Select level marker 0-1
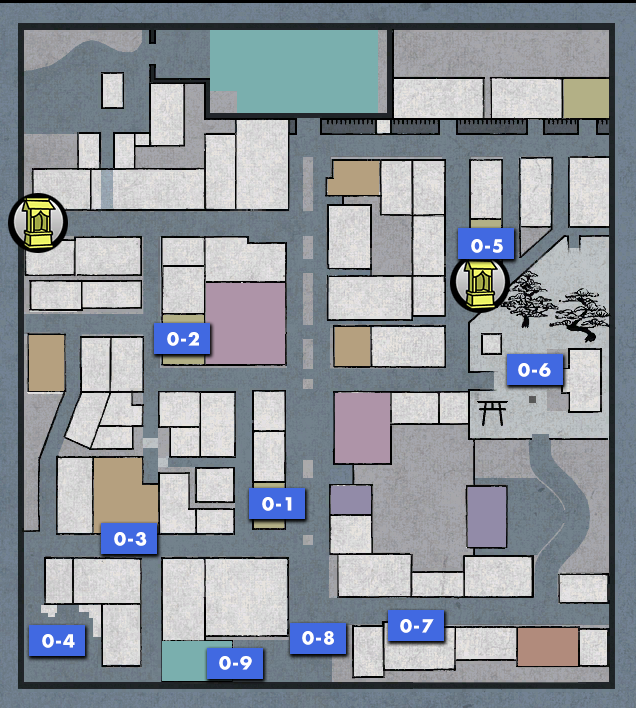 [x=277, y=504]
